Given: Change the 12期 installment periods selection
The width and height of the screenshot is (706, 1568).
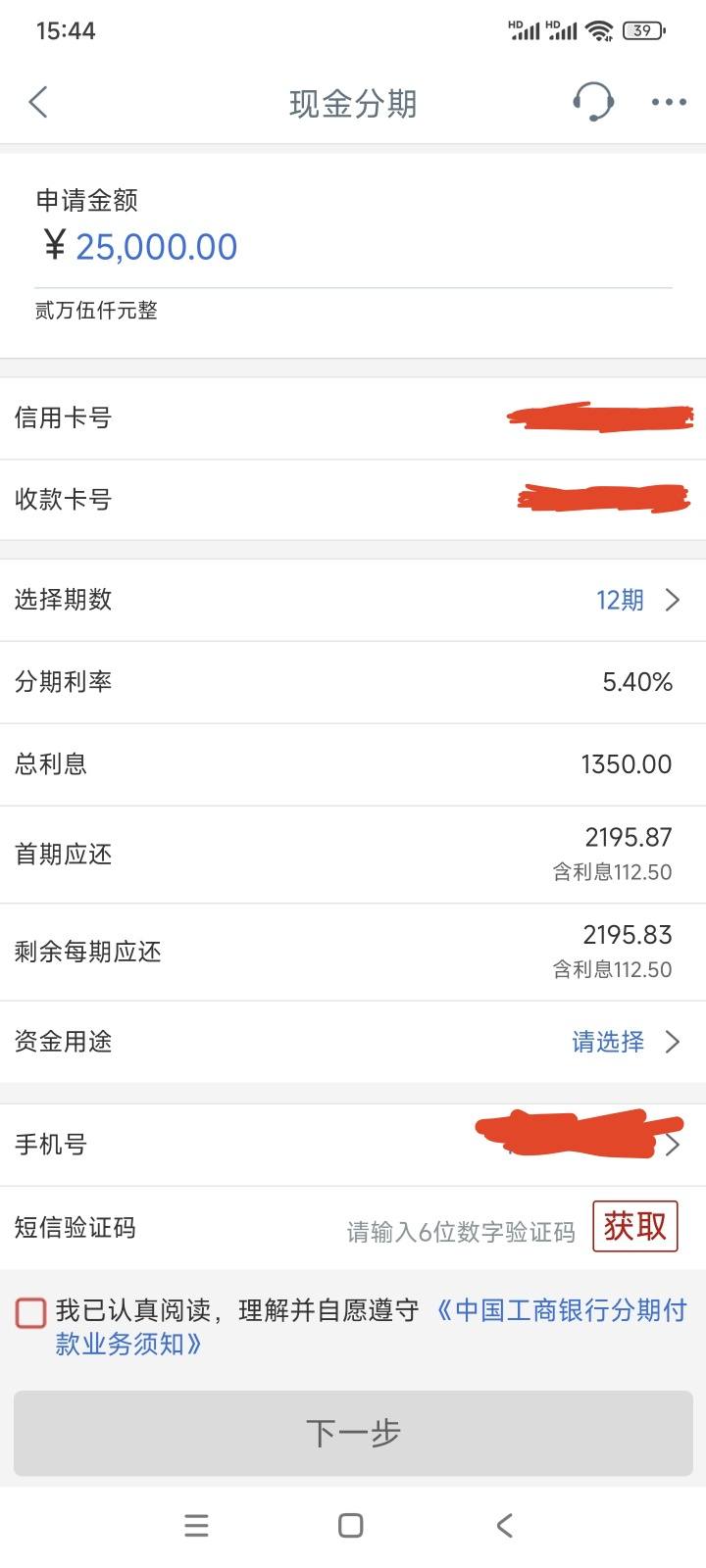Looking at the screenshot, I should coord(353,600).
